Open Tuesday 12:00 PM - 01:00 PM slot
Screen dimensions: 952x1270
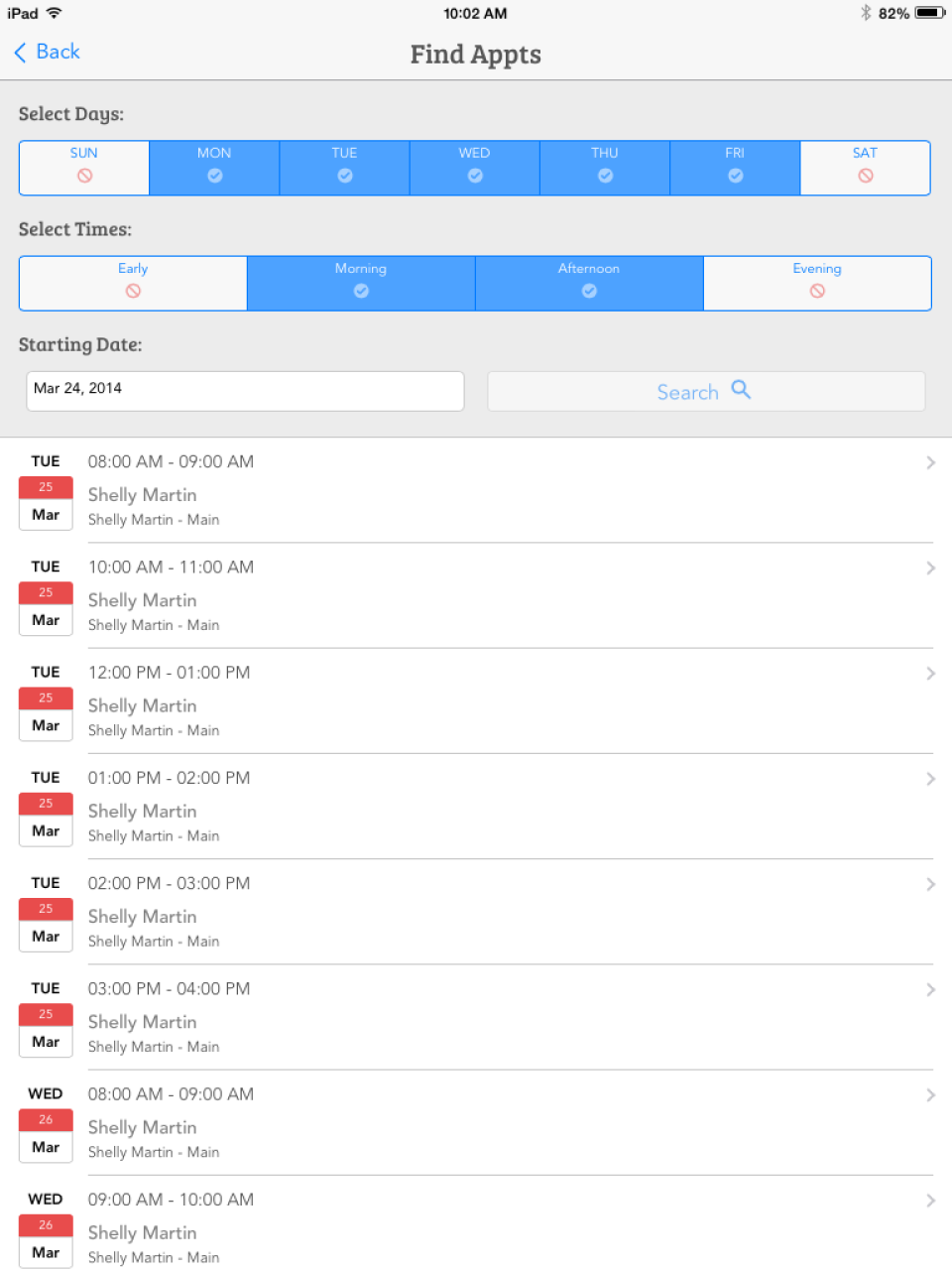[x=476, y=700]
